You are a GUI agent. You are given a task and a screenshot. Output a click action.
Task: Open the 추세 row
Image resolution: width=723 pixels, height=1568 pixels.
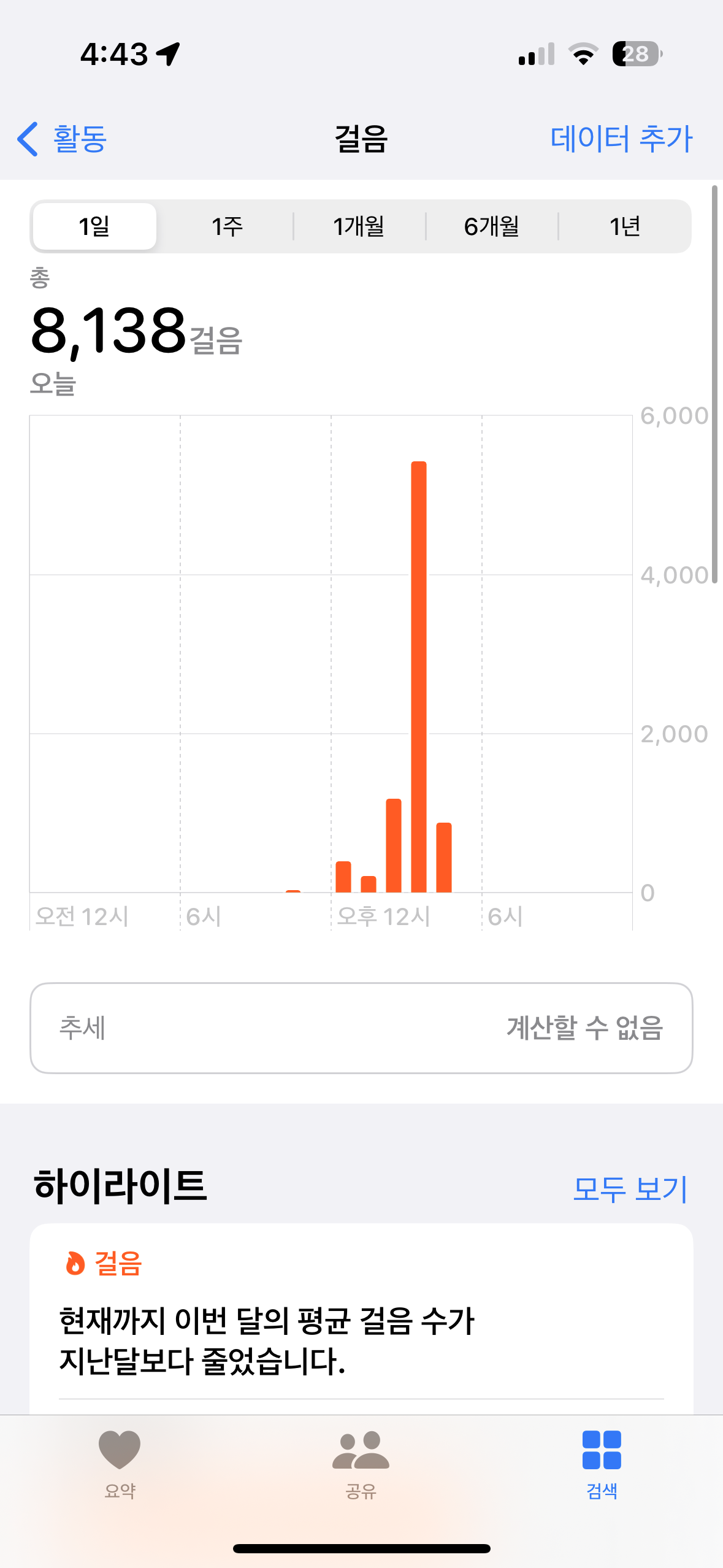click(361, 1028)
